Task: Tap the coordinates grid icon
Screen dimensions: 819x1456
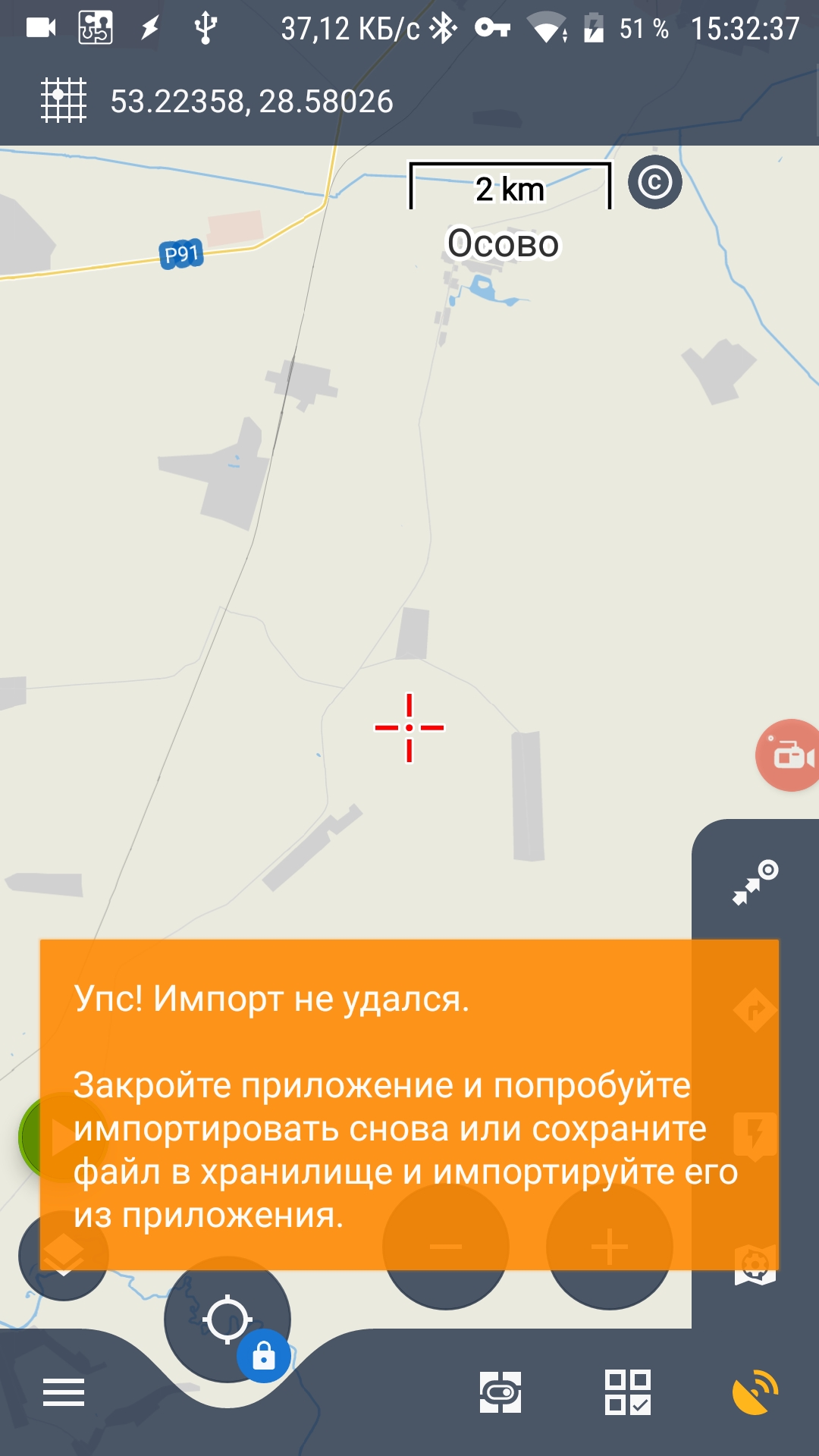Action: point(64,100)
